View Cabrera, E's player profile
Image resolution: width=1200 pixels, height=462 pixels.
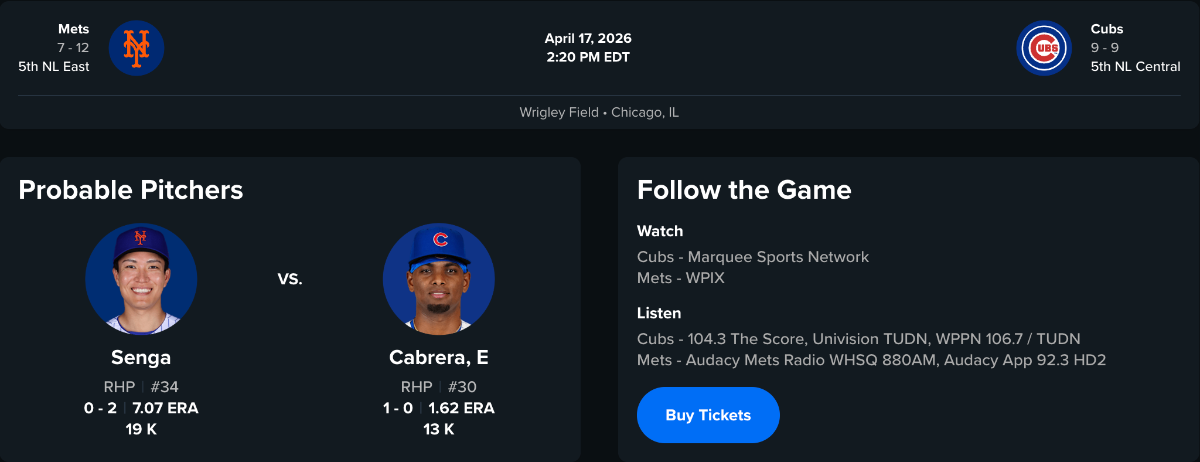coord(438,357)
